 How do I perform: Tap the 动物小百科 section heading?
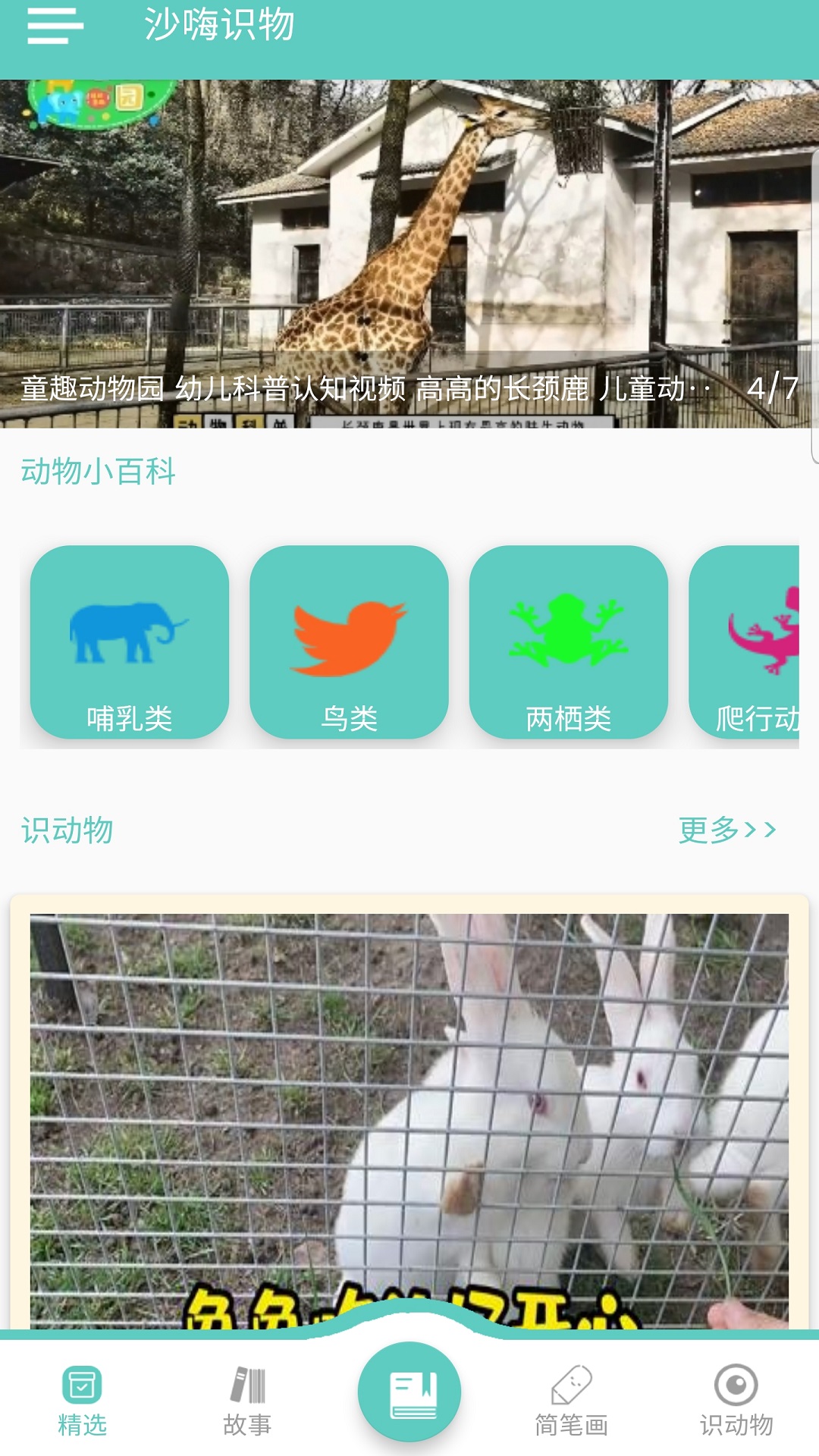tap(99, 472)
